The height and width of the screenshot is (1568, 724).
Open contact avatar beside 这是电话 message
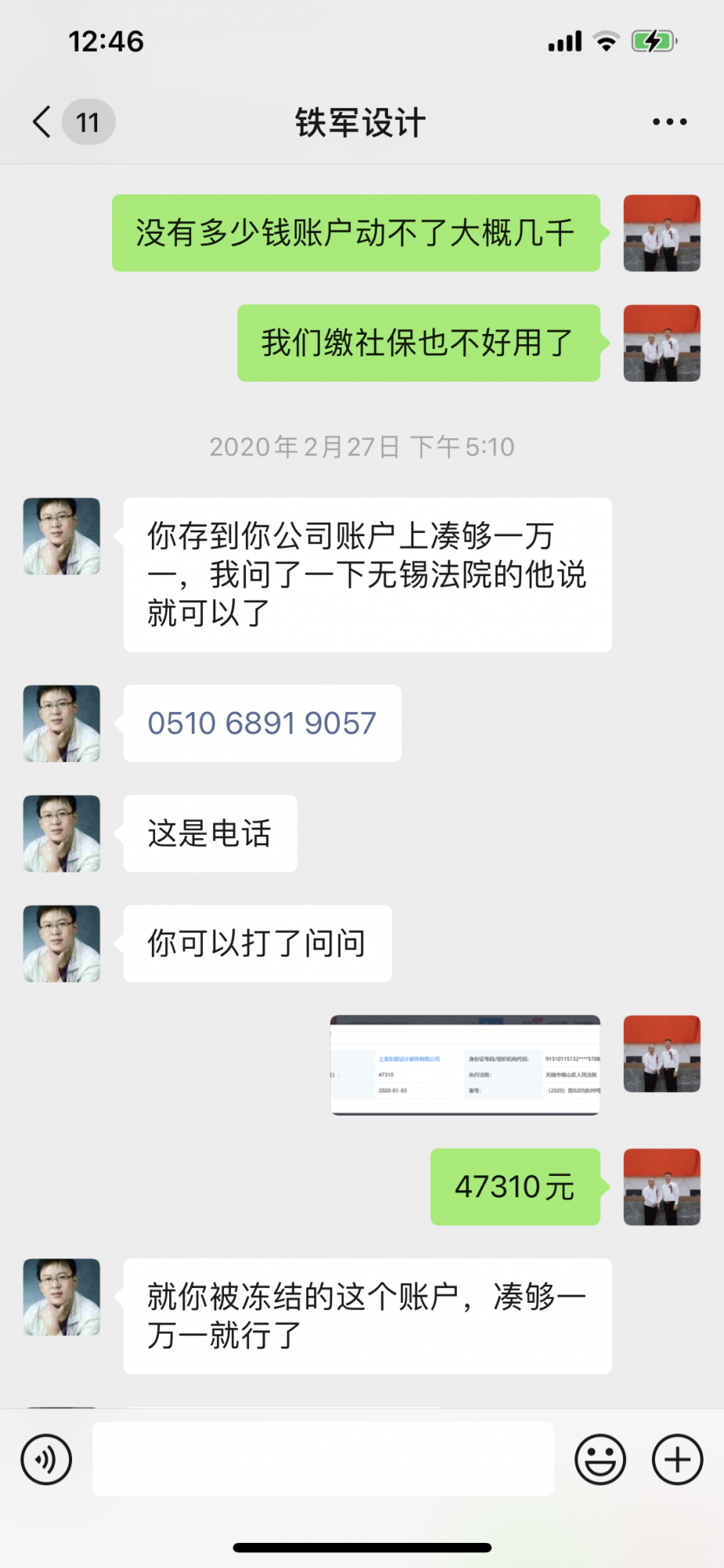pos(62,833)
